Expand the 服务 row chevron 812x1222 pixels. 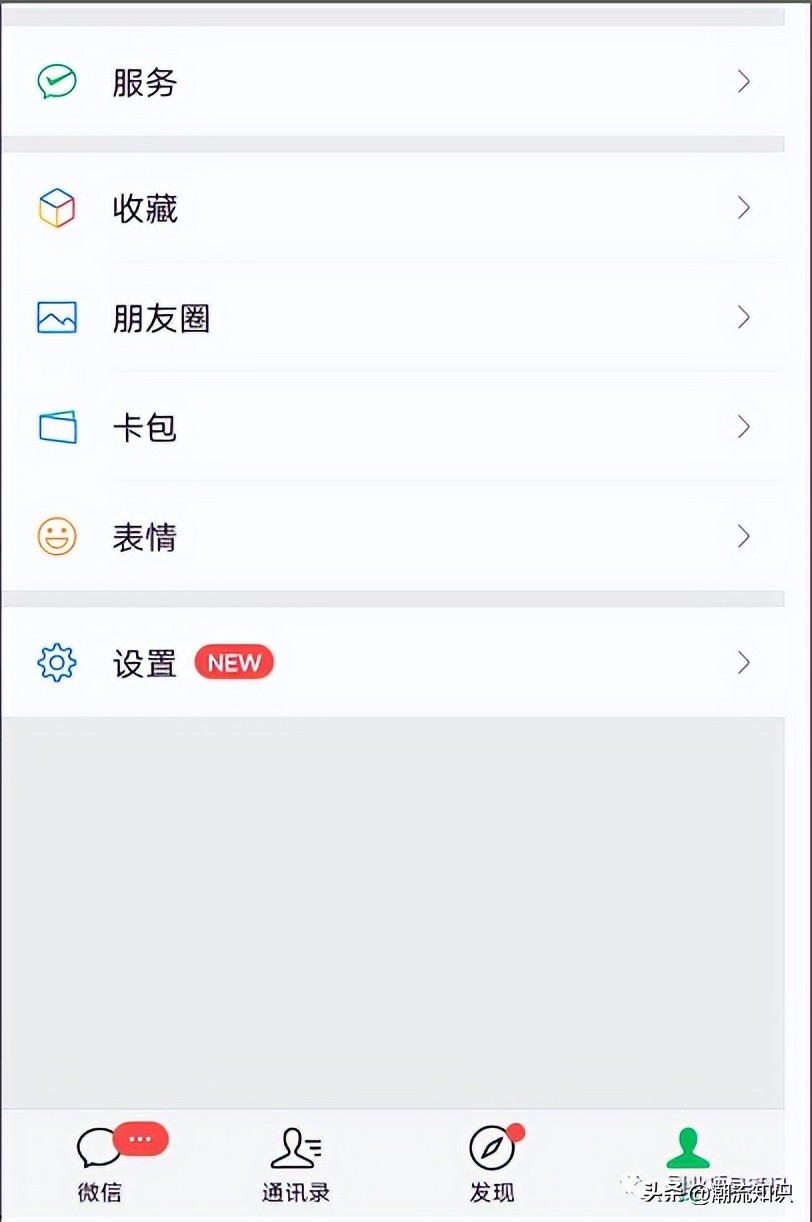743,82
